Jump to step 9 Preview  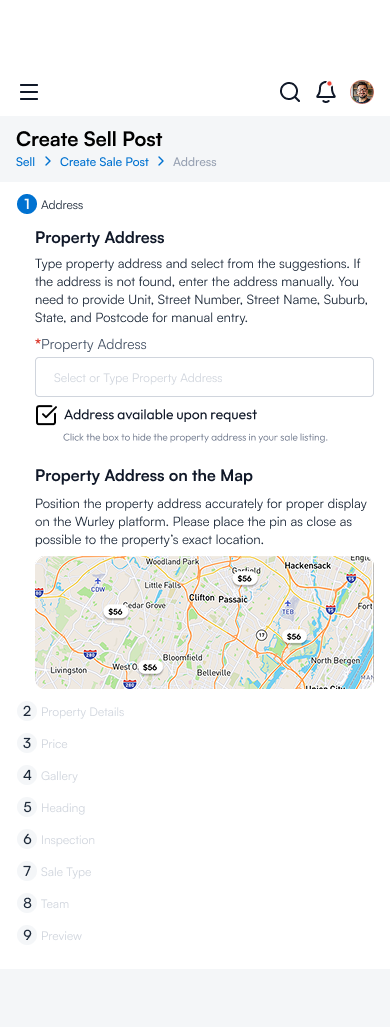[50, 936]
